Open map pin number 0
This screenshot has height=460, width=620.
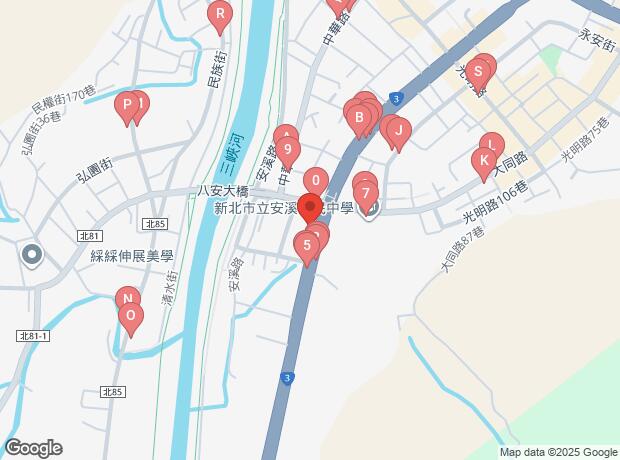[316, 181]
